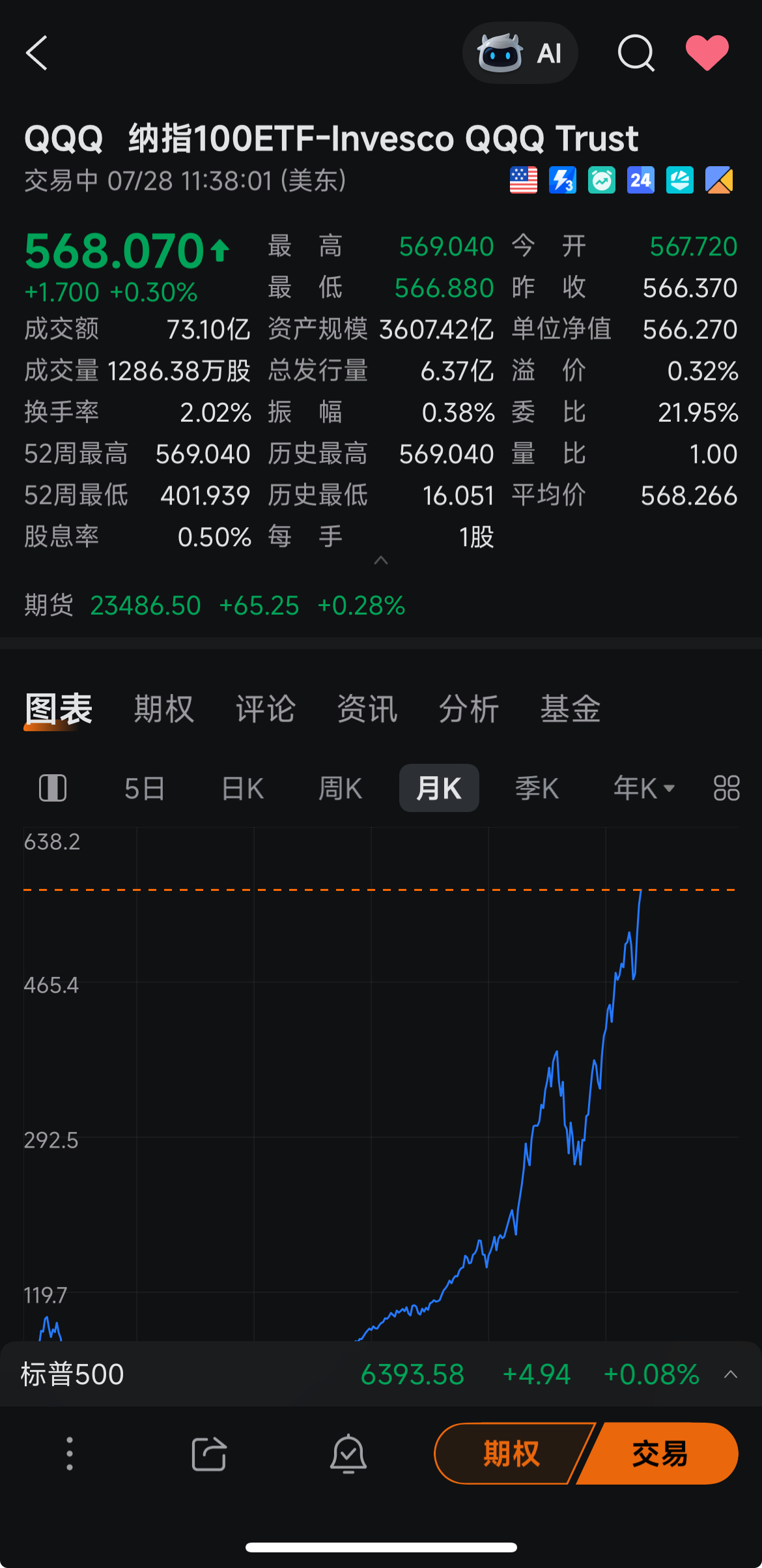Image resolution: width=762 pixels, height=1568 pixels.
Task: Open the 资讯 tab
Action: point(367,709)
